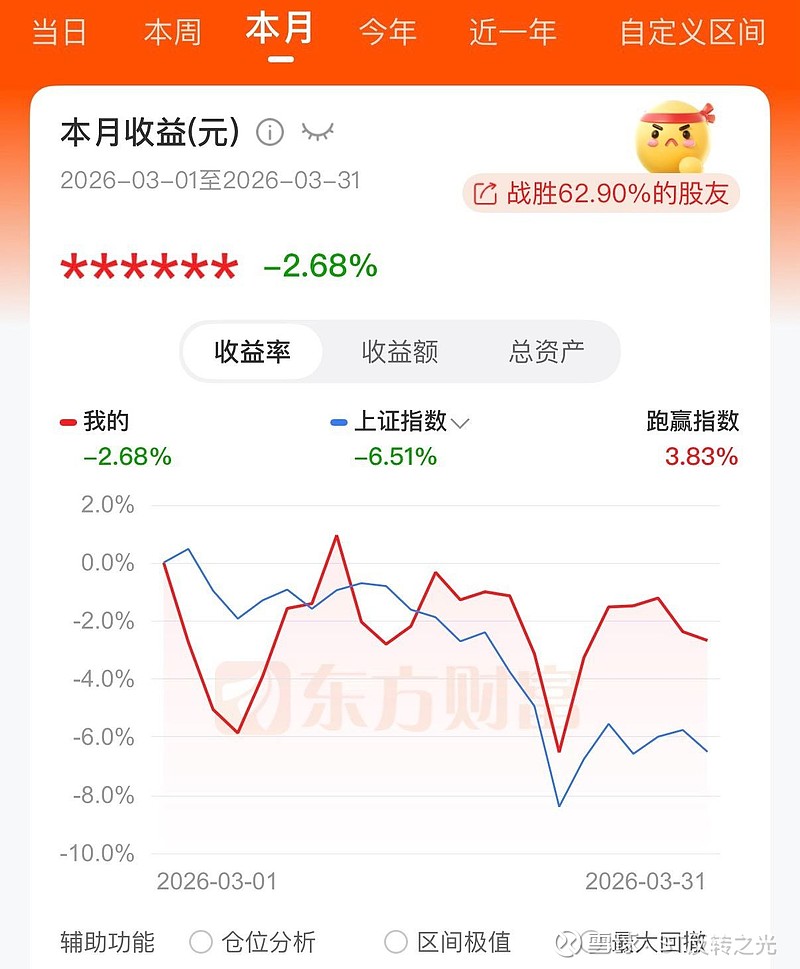Click the angry face emoji badge
The image size is (800, 969).
pos(674,135)
